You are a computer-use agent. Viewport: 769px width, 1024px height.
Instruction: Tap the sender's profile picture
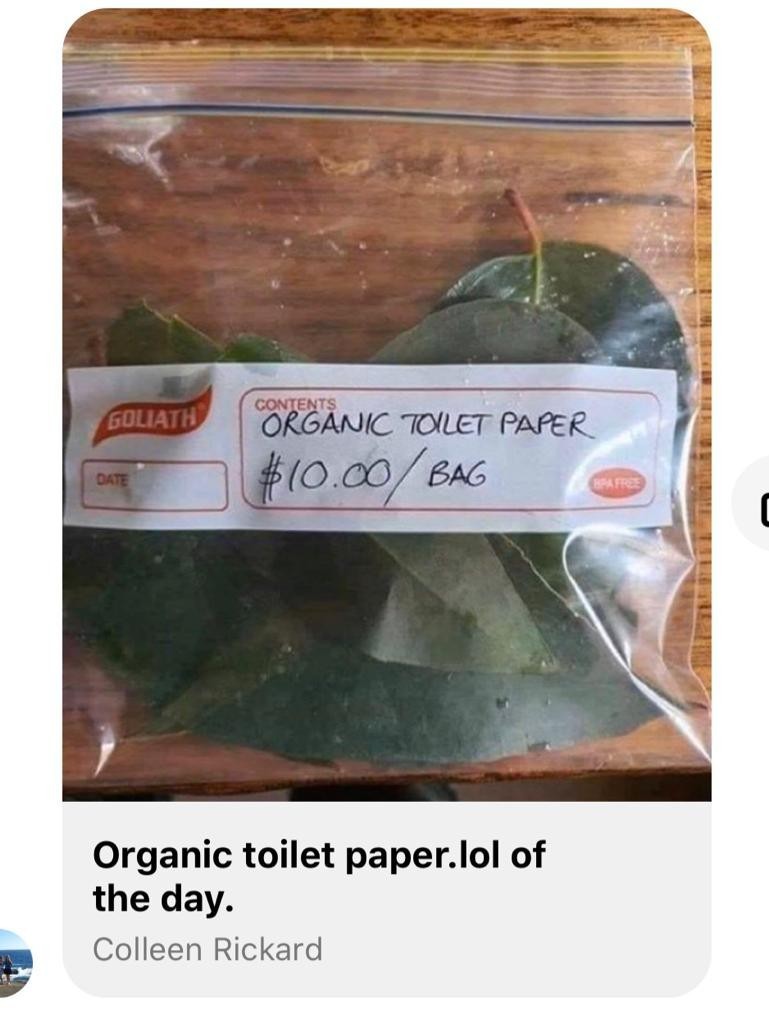(x=14, y=963)
